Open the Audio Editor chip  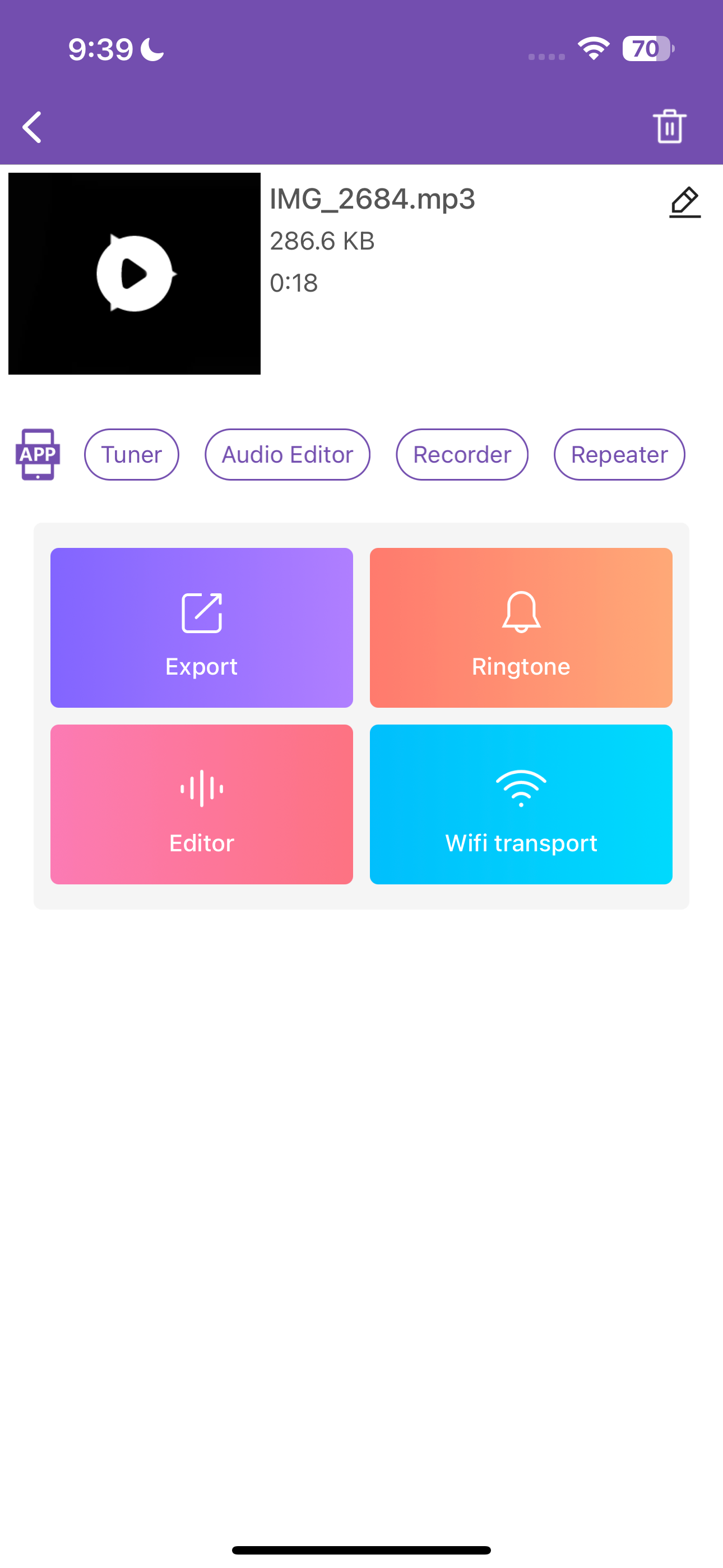coord(288,455)
